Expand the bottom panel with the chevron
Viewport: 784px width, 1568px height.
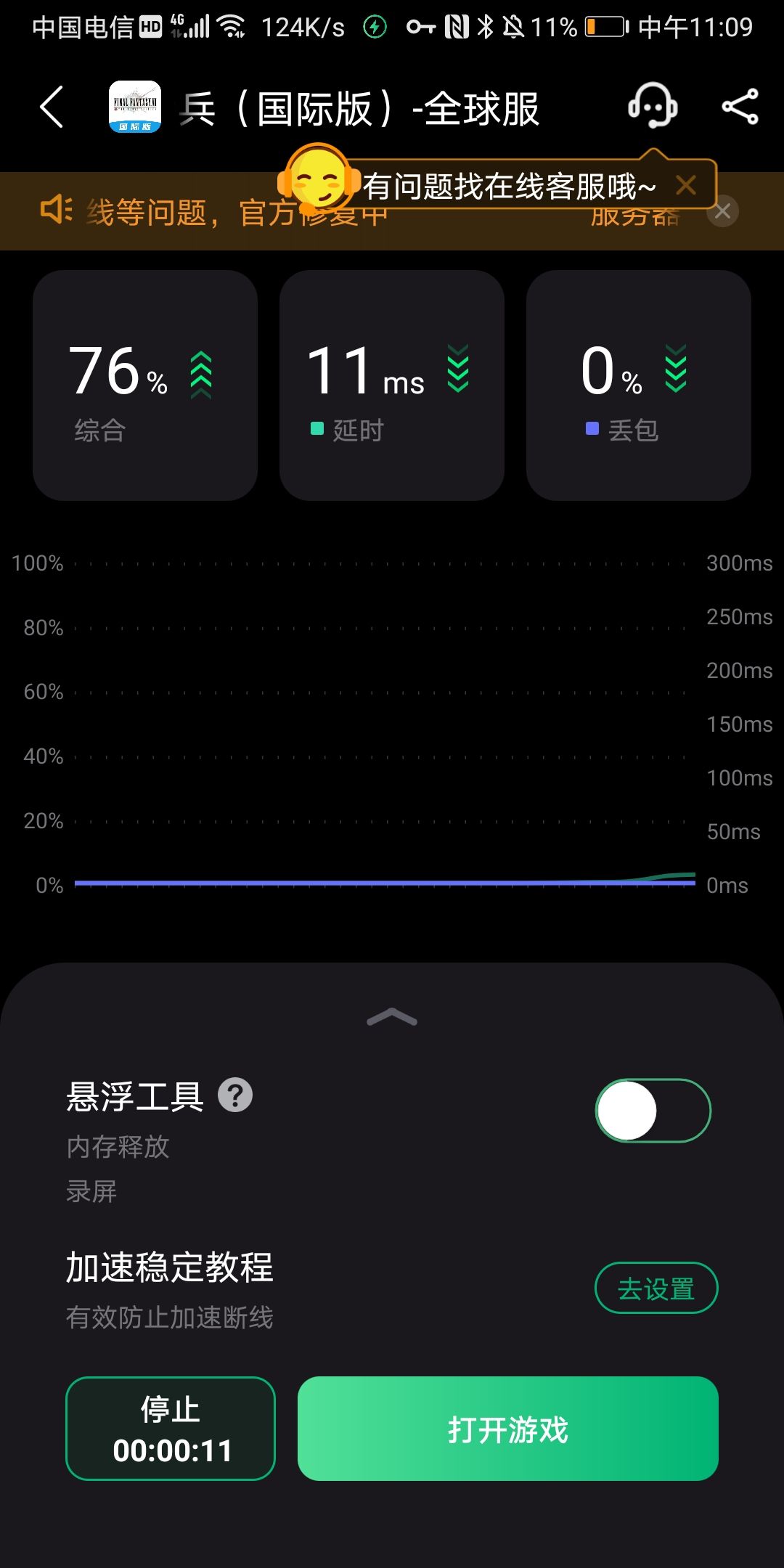point(392,1018)
